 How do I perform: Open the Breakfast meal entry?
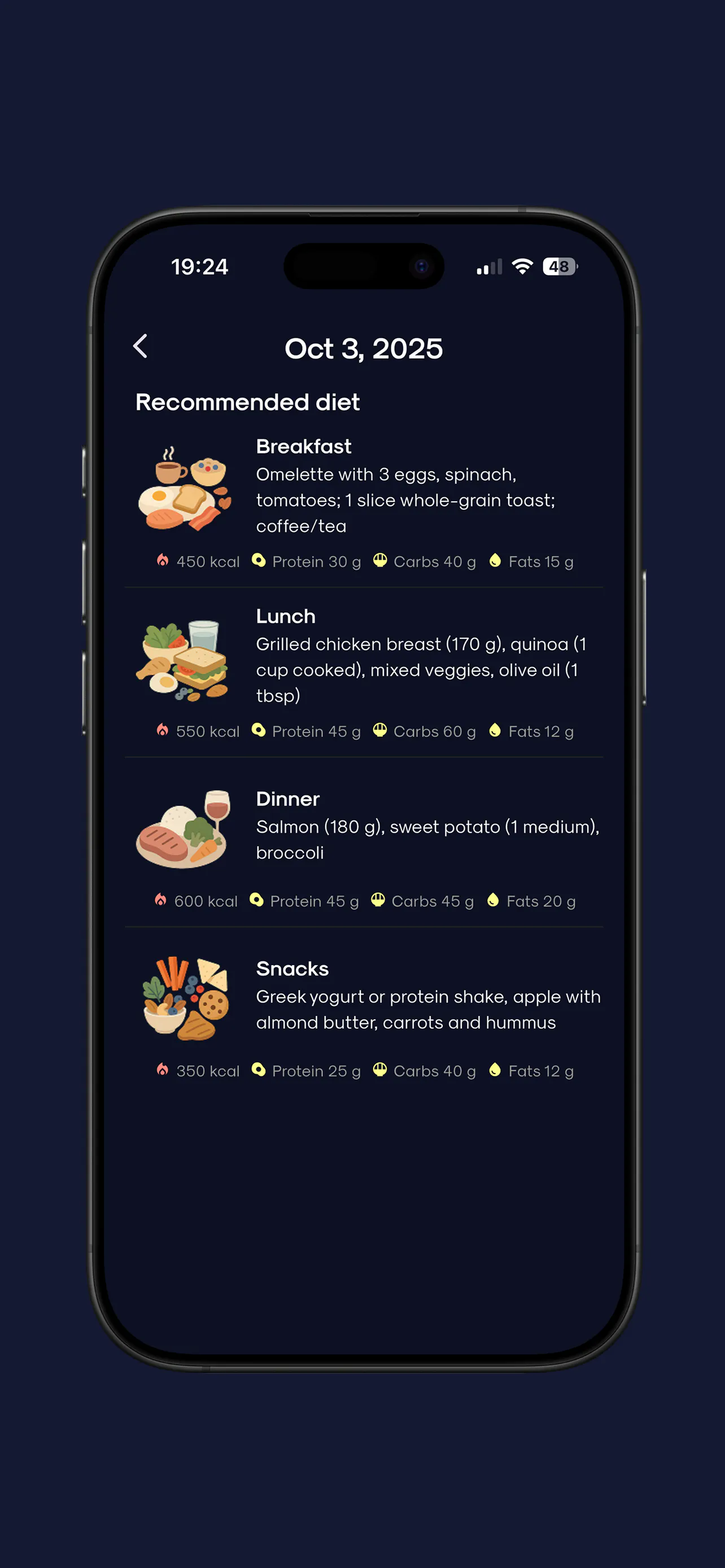(x=364, y=503)
